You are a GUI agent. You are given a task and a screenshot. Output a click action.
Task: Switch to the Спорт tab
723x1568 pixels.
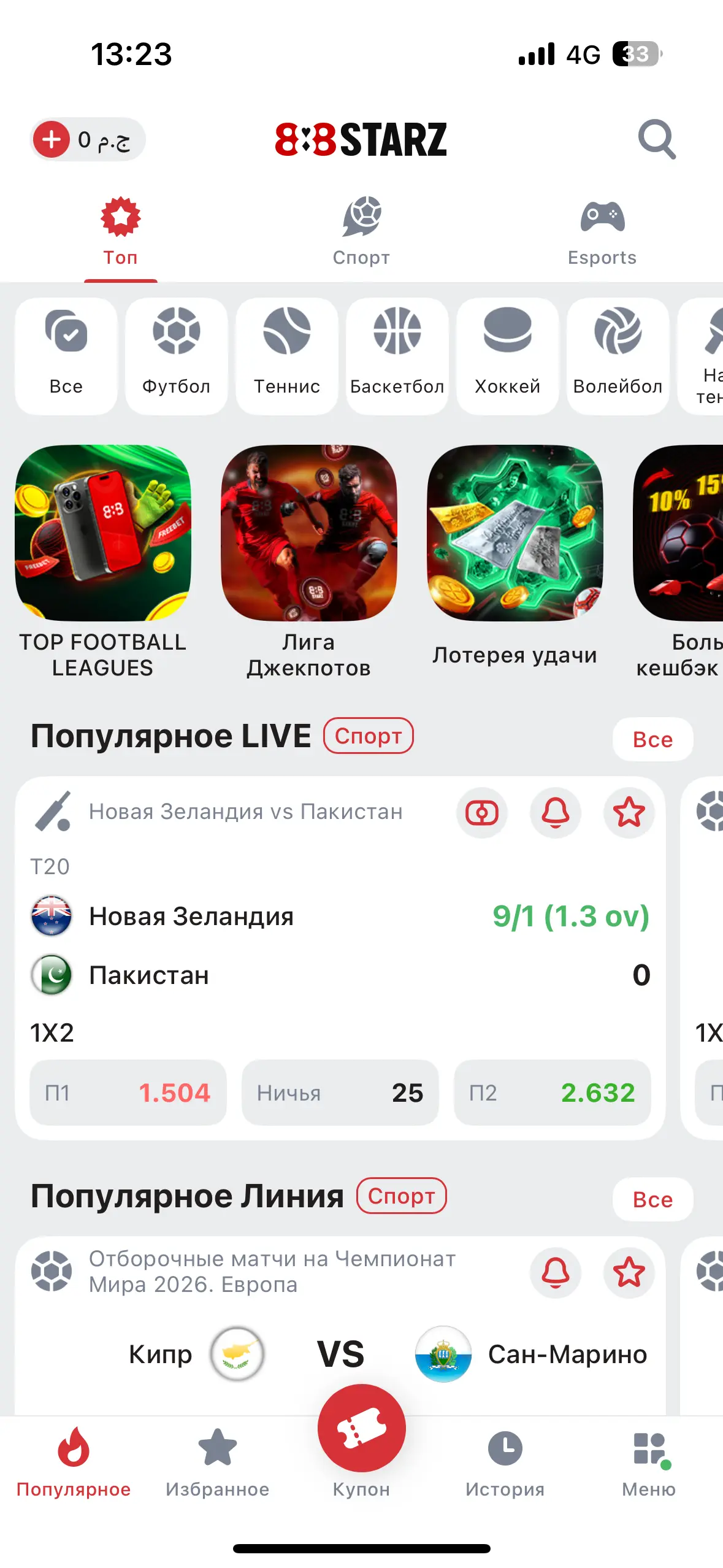361,232
